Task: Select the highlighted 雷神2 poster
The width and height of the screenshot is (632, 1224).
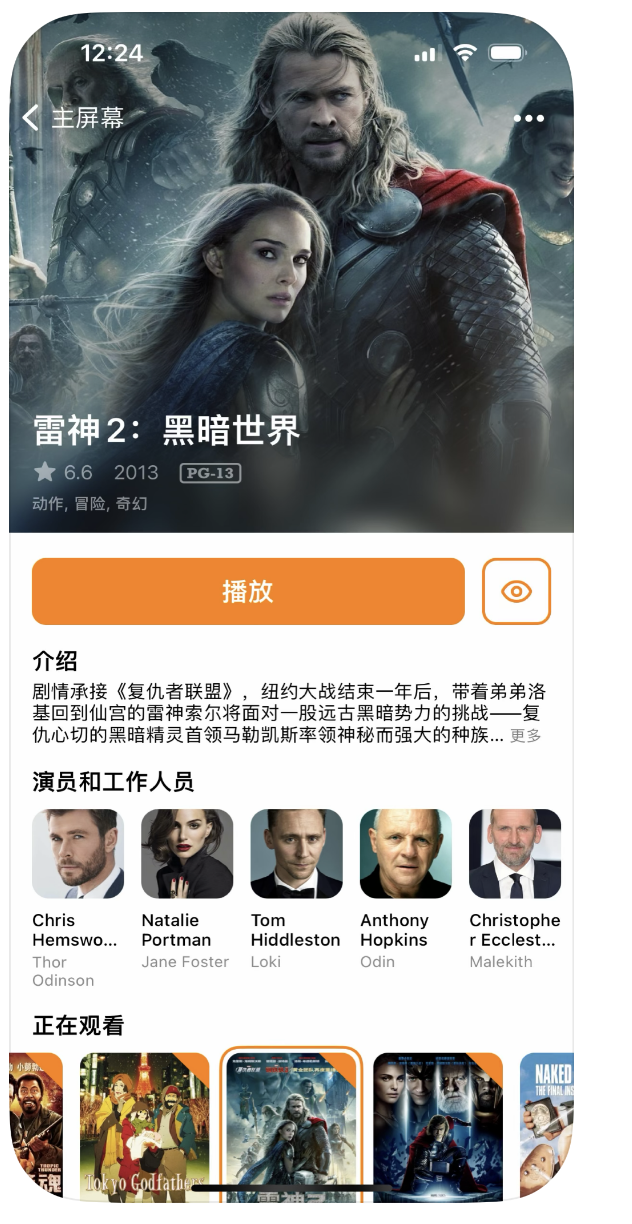Action: click(290, 1125)
